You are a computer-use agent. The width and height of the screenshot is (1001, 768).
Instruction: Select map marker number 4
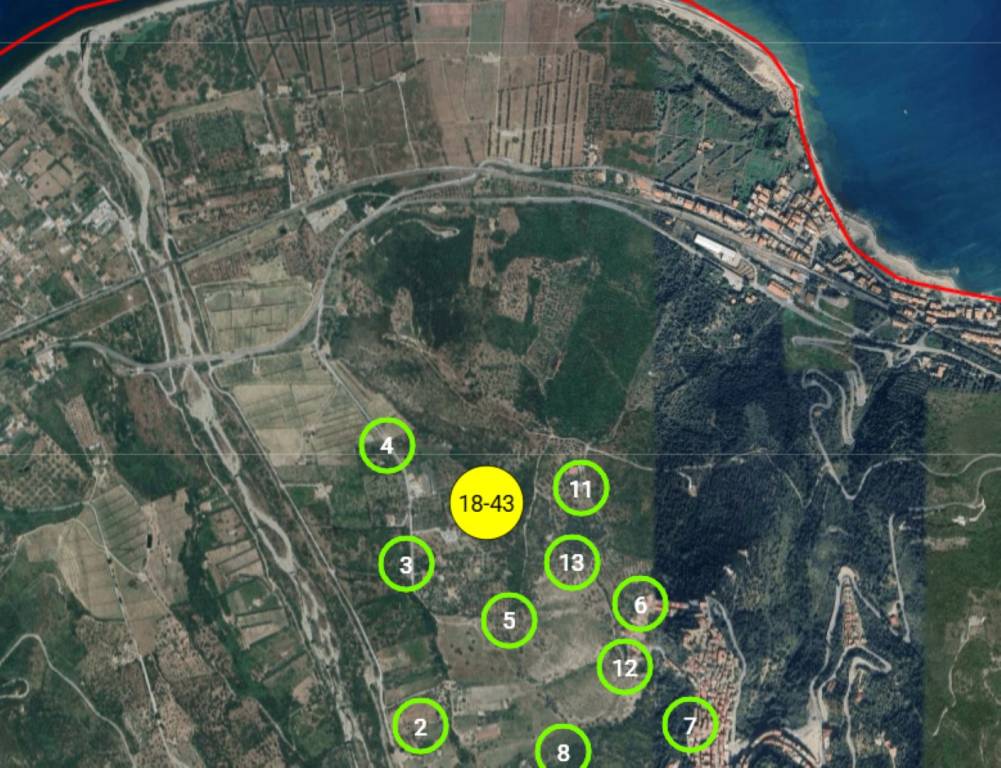[x=387, y=446]
